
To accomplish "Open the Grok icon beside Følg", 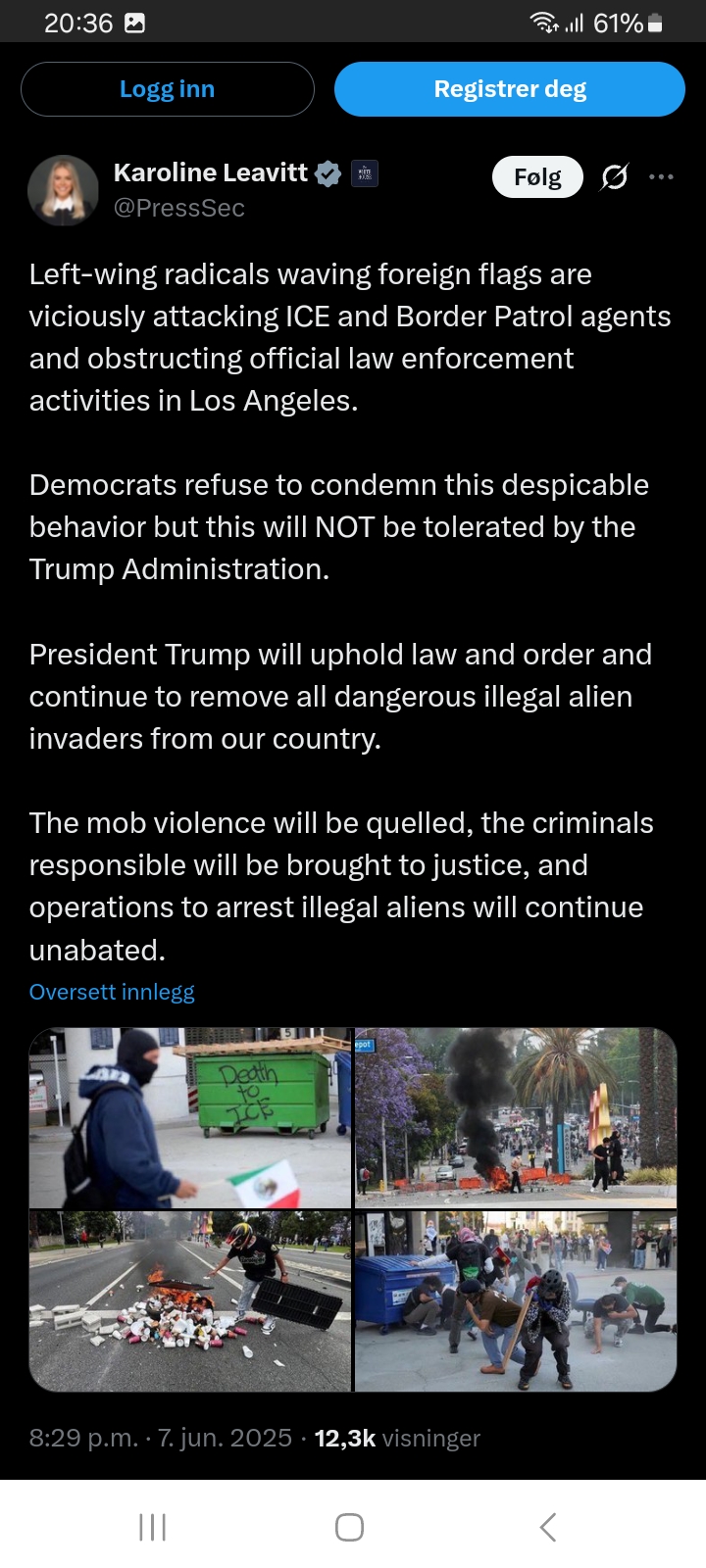I will click(615, 177).
